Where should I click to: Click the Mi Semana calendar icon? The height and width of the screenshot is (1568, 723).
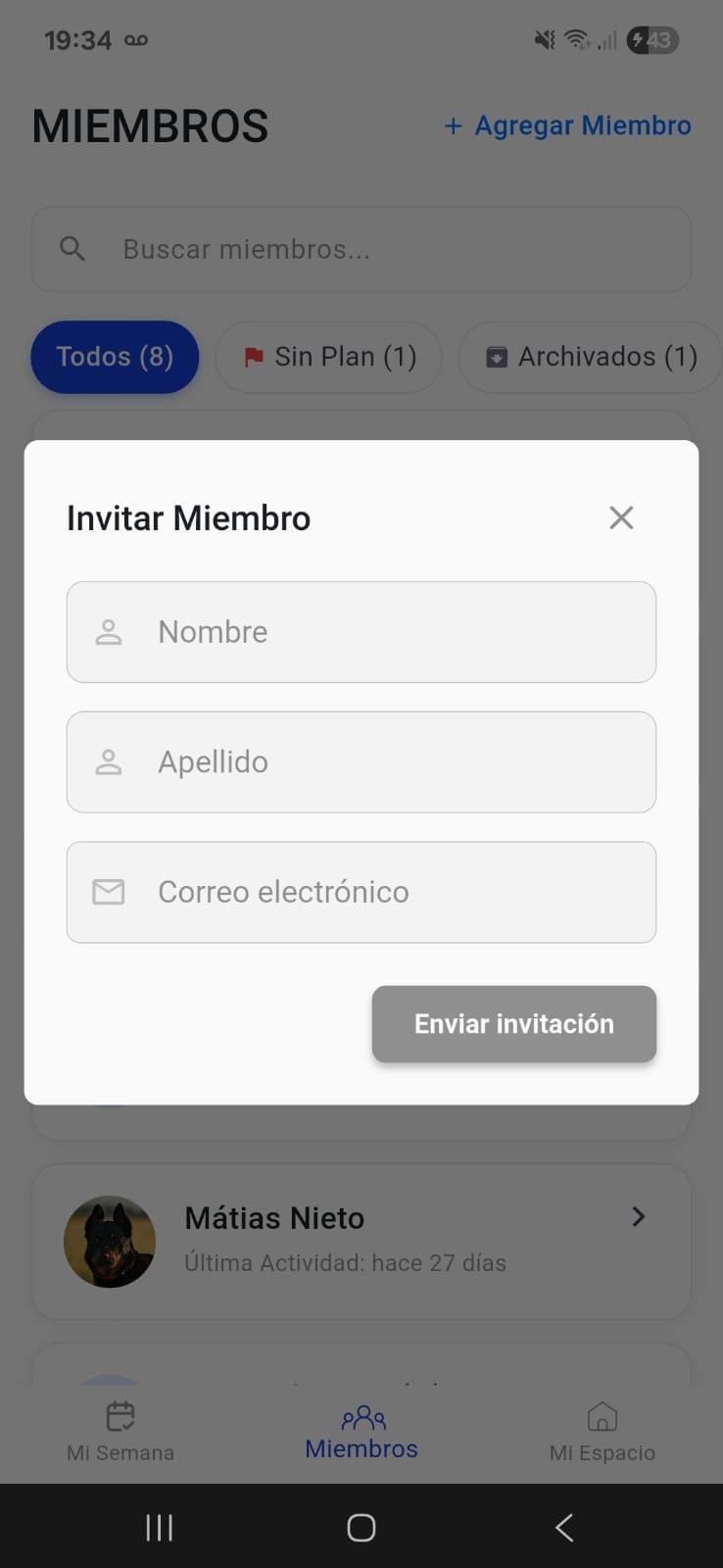[x=120, y=1415]
